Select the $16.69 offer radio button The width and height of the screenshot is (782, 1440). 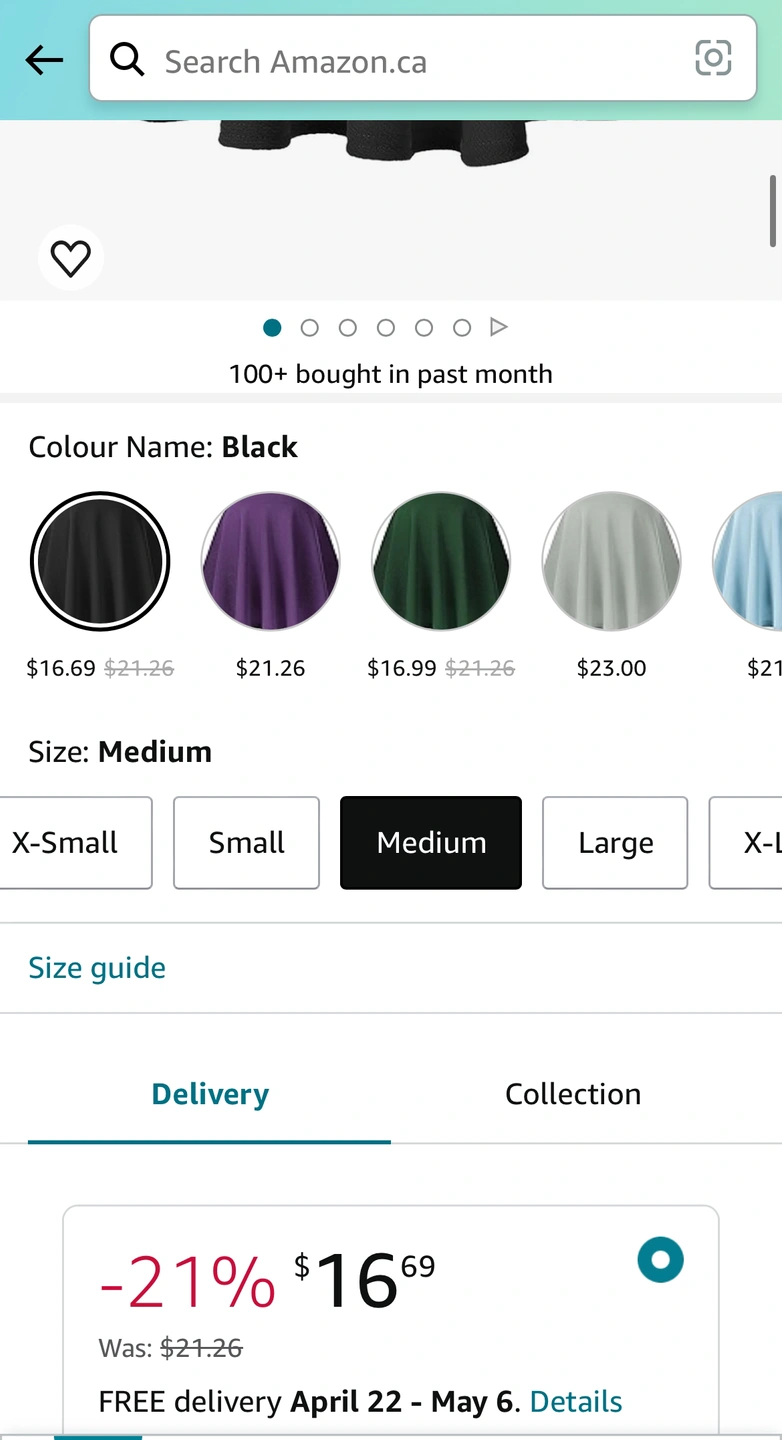coord(660,1260)
